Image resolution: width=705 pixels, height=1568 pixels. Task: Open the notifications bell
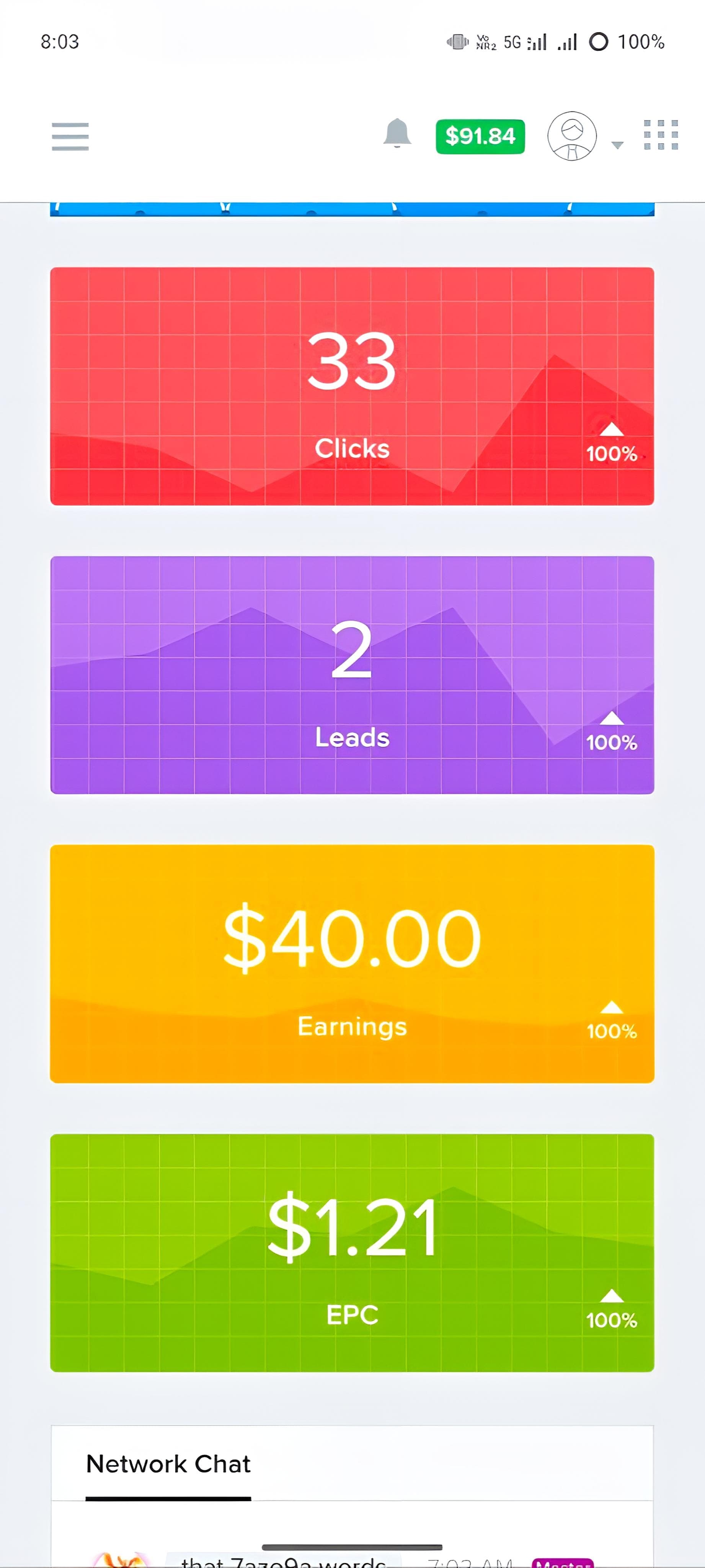click(397, 133)
